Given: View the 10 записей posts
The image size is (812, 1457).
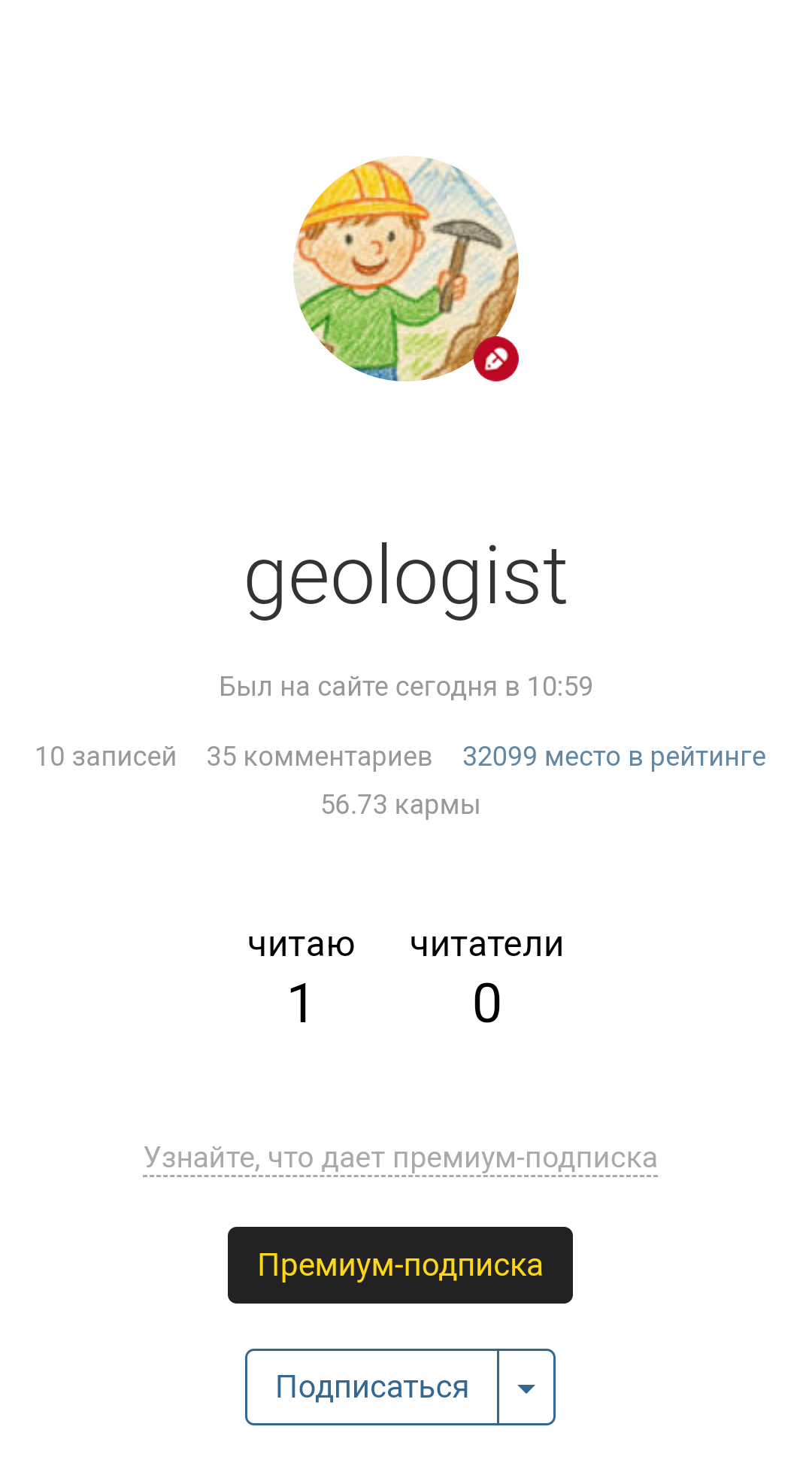Looking at the screenshot, I should click(106, 756).
